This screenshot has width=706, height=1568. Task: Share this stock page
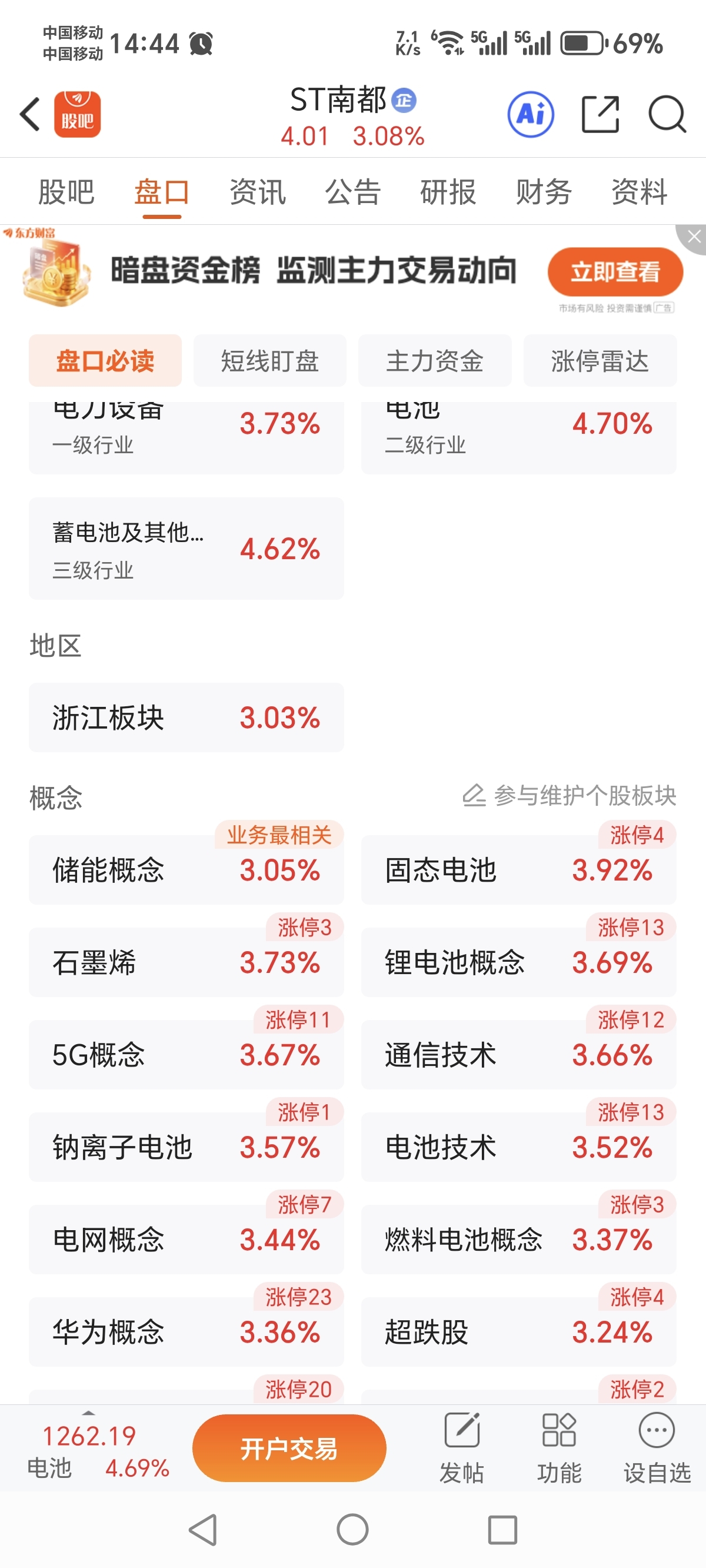pos(600,114)
